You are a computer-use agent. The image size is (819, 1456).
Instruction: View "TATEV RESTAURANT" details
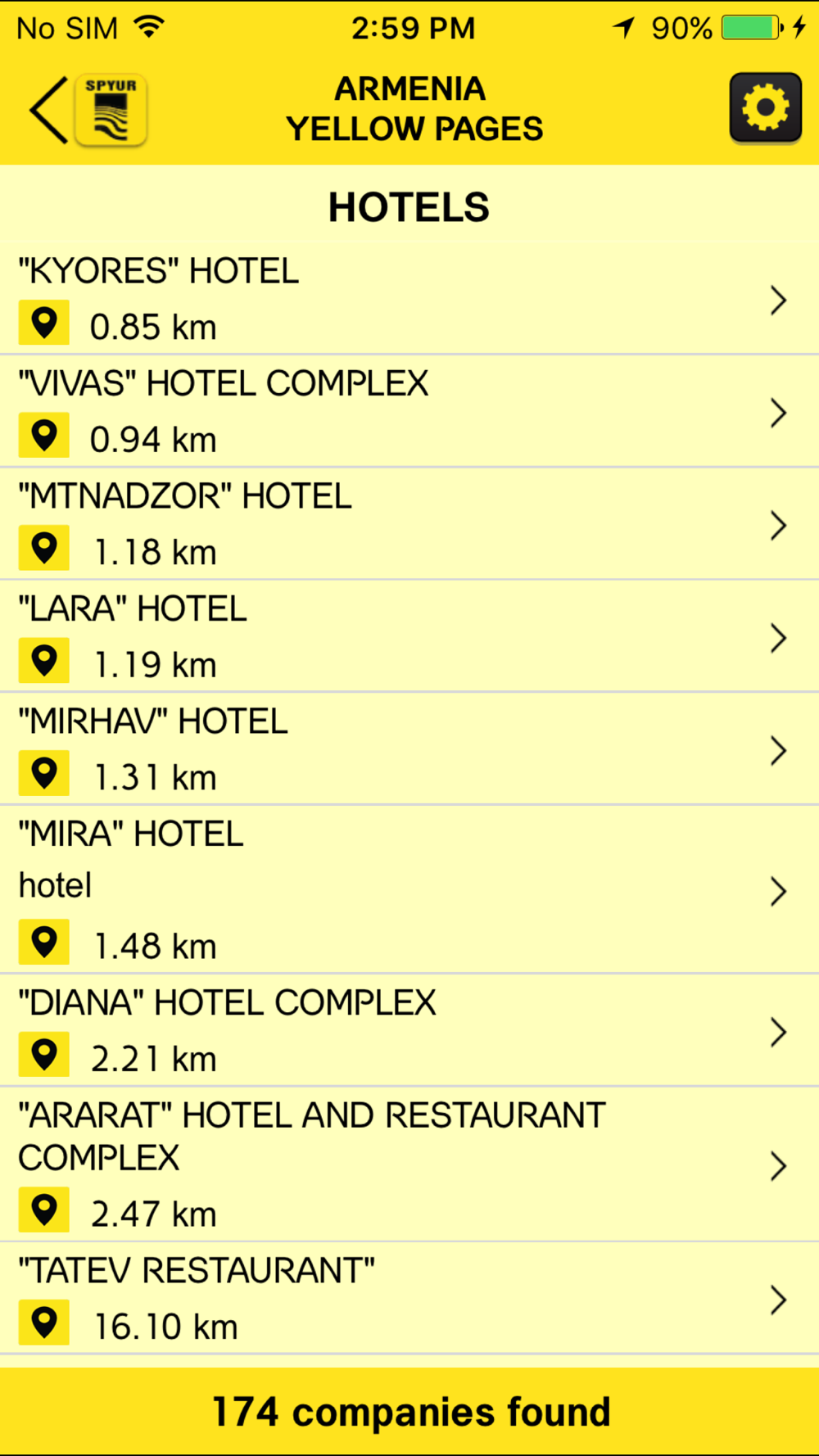pyautogui.click(x=409, y=1298)
